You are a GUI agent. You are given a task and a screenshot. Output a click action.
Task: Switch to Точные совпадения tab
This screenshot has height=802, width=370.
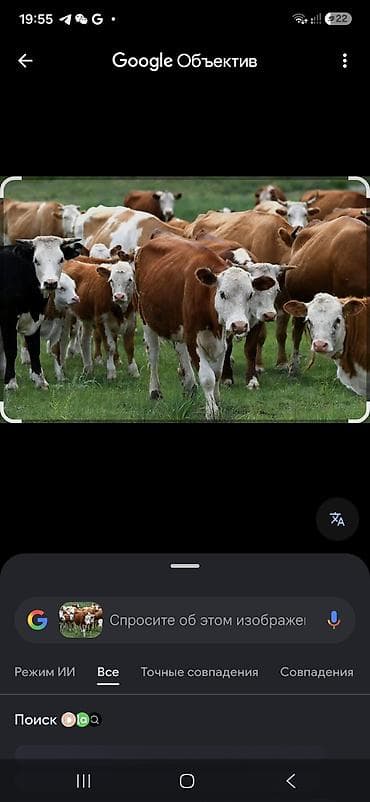[200, 672]
